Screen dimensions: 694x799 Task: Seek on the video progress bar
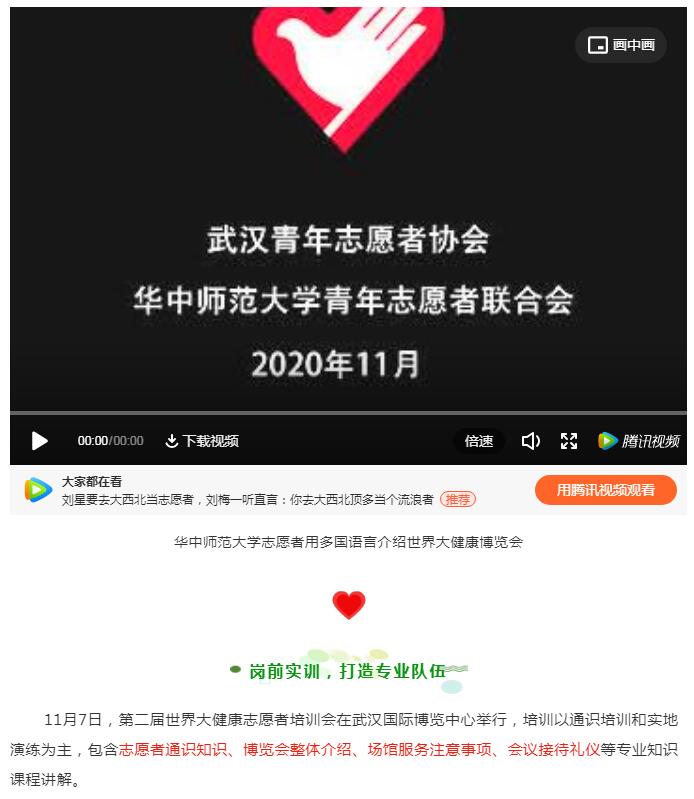click(x=347, y=412)
